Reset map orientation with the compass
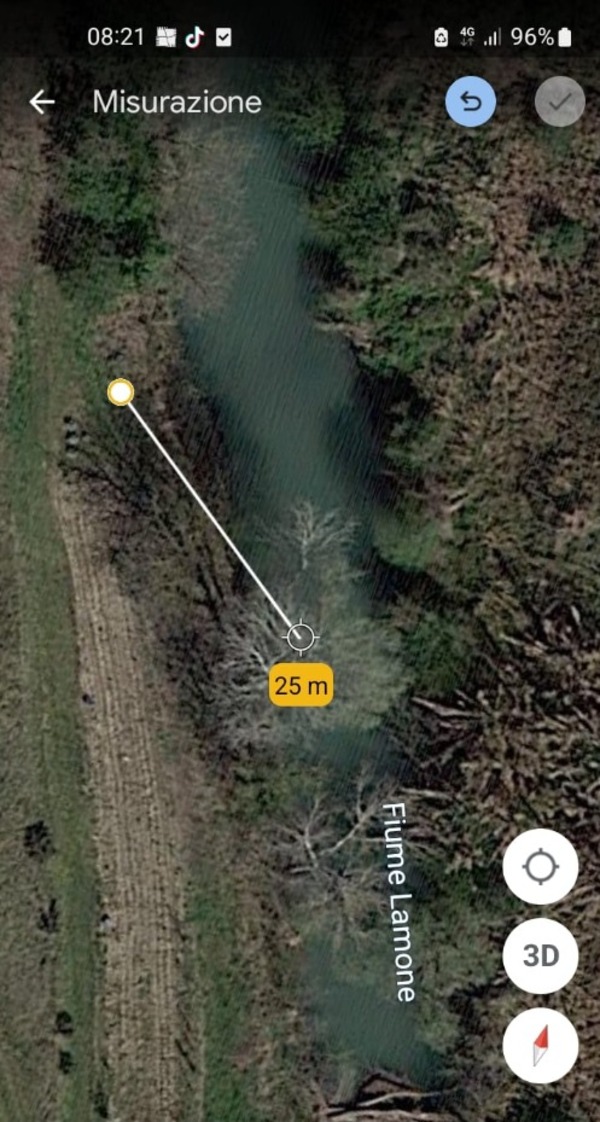The height and width of the screenshot is (1122, 600). click(540, 1046)
